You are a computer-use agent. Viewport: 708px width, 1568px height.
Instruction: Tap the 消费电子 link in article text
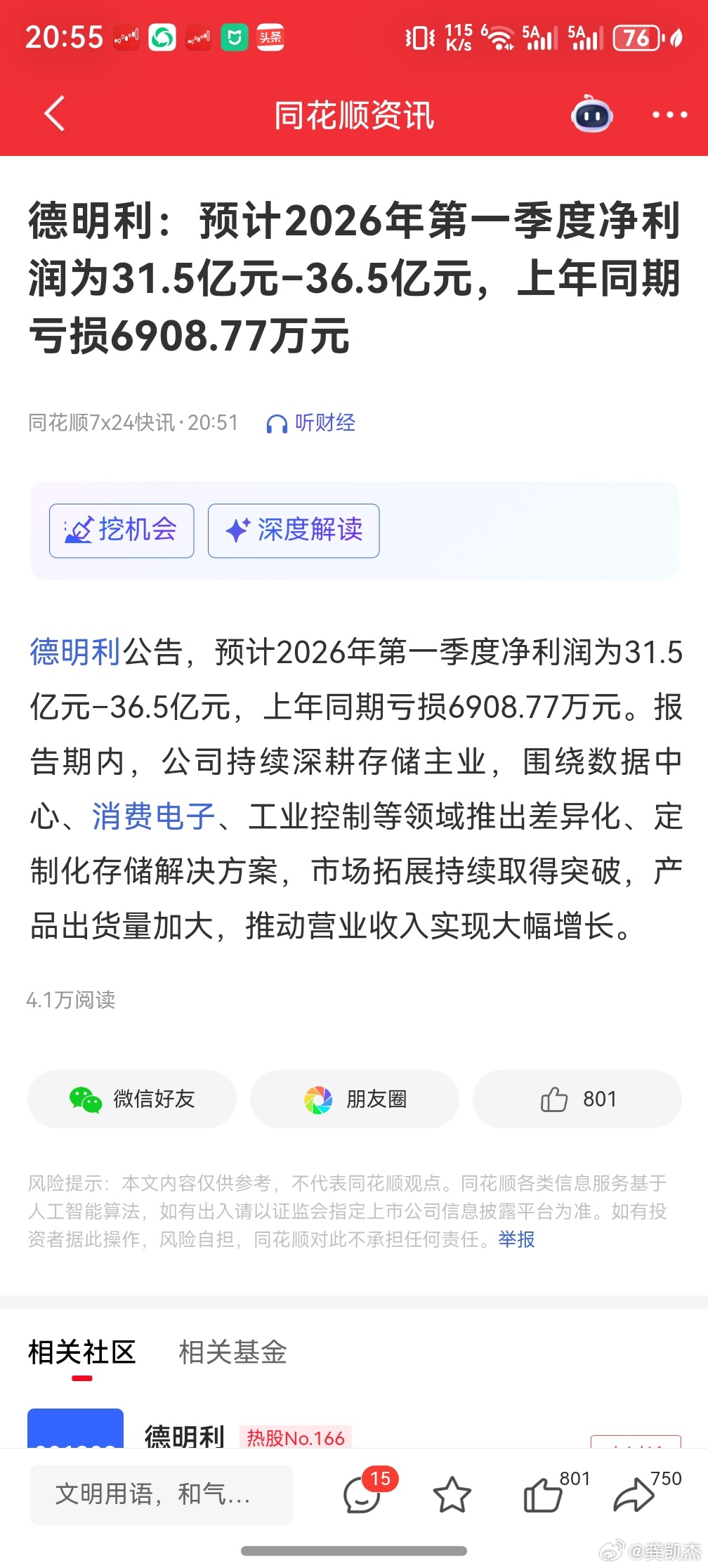click(152, 818)
